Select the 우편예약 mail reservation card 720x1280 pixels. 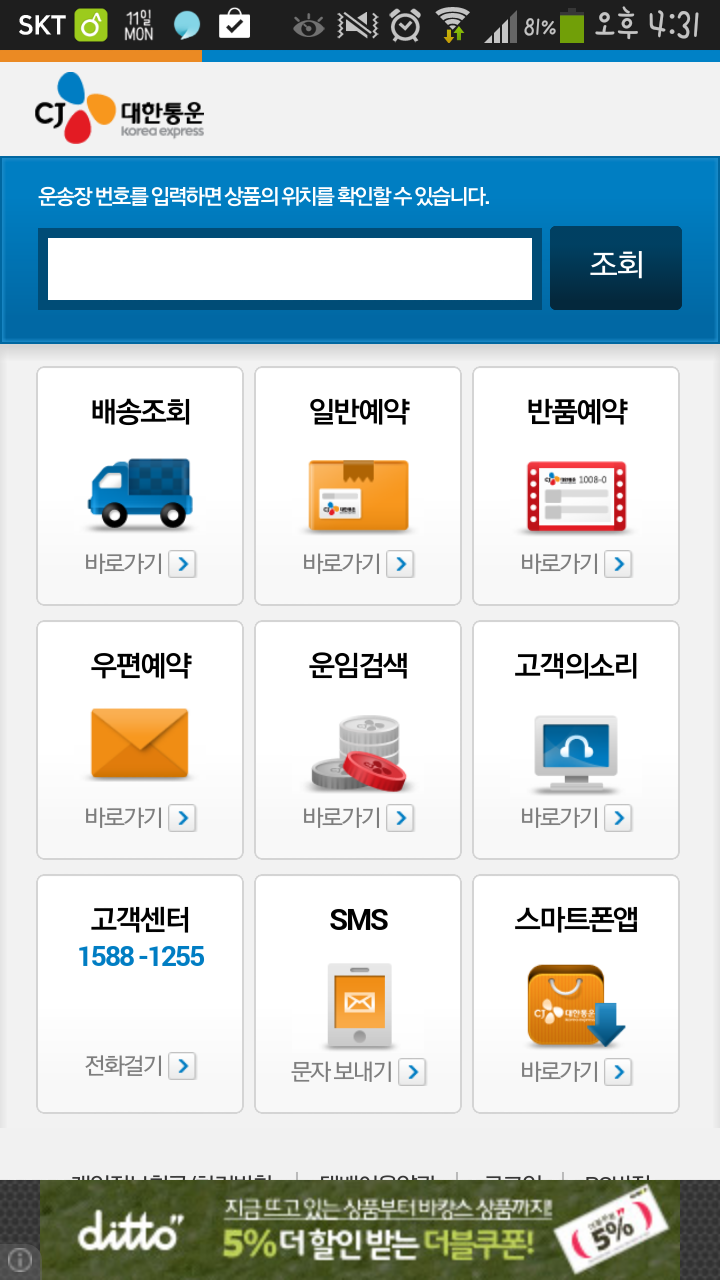140,740
